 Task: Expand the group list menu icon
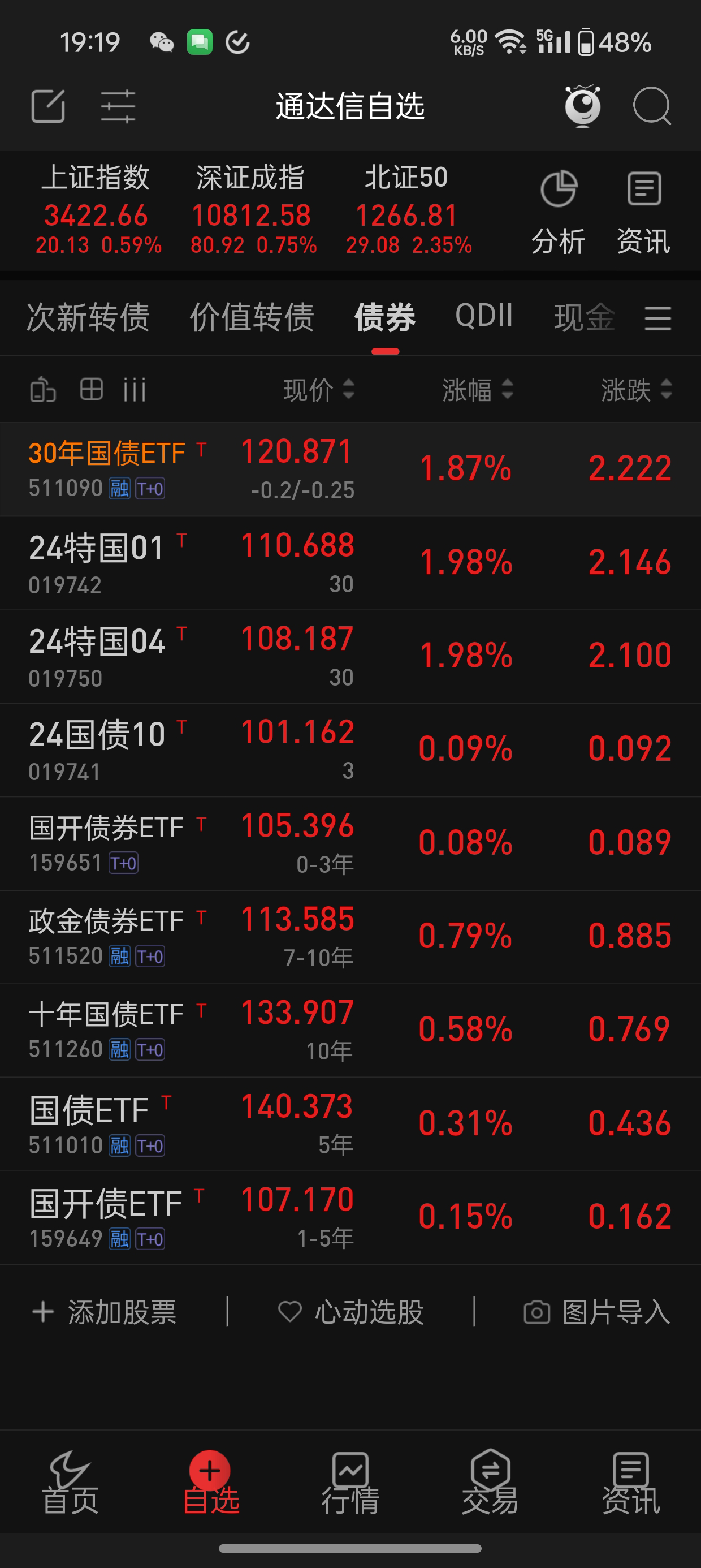pyautogui.click(x=657, y=318)
